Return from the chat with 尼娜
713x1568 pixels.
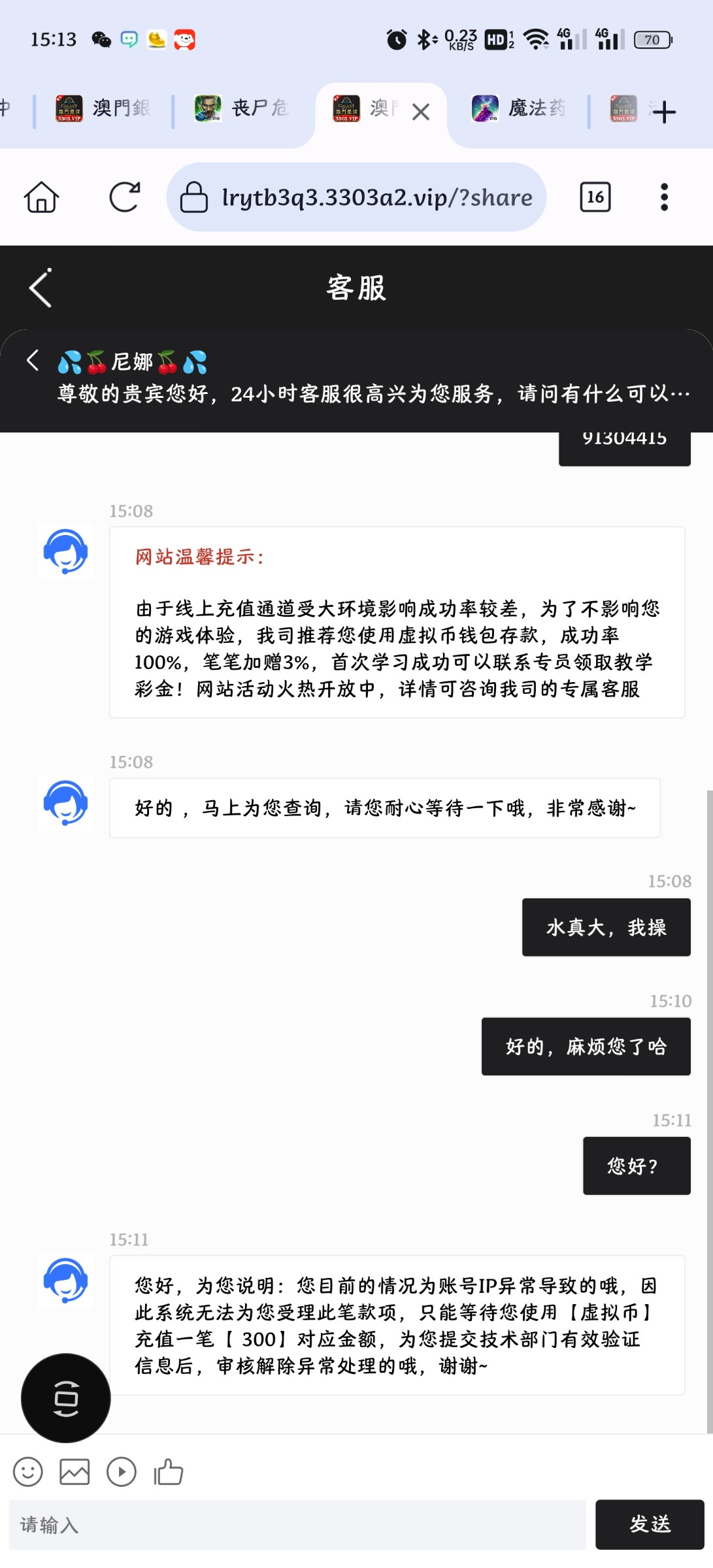33,360
